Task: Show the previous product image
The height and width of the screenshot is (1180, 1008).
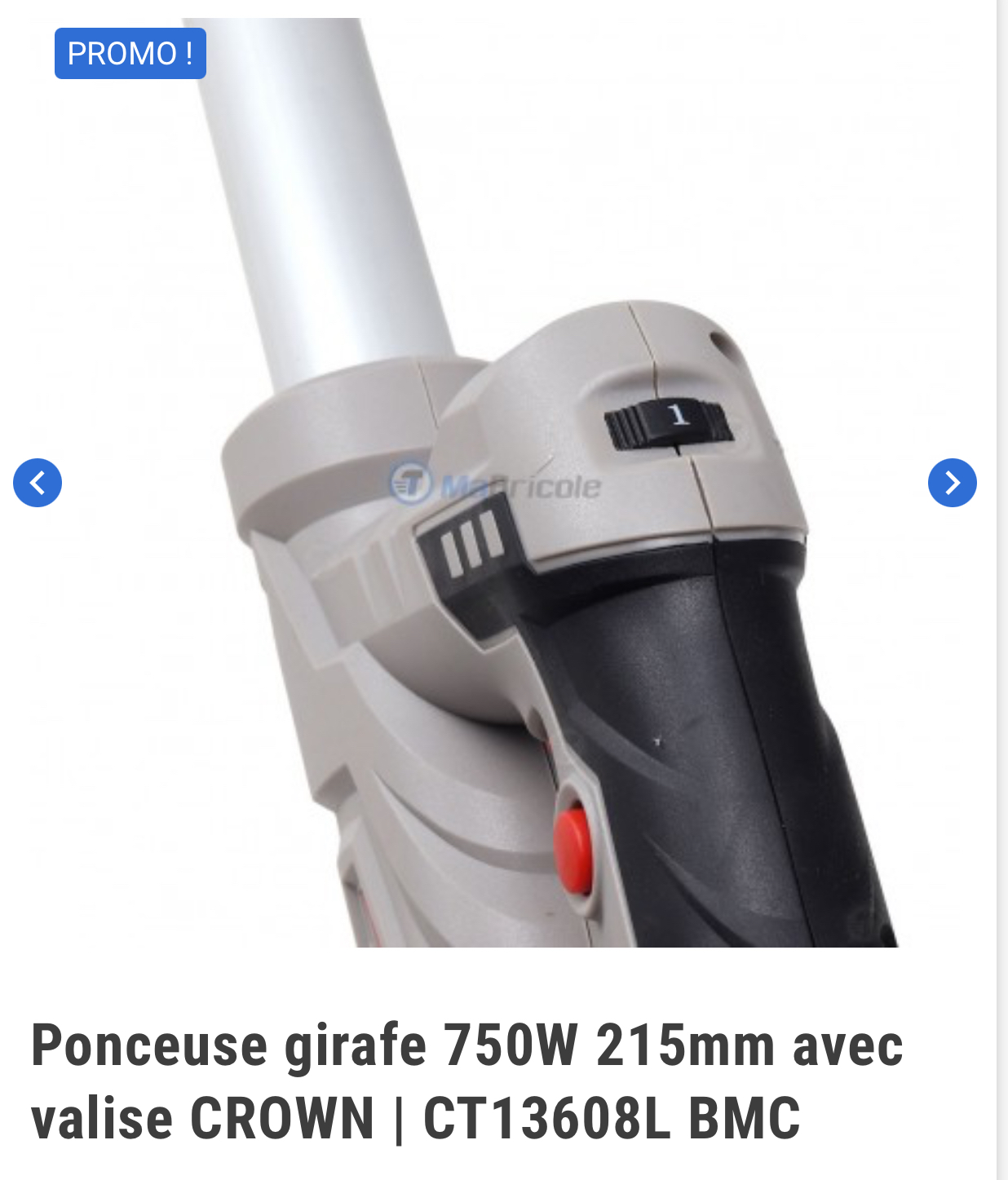Action: [38, 483]
